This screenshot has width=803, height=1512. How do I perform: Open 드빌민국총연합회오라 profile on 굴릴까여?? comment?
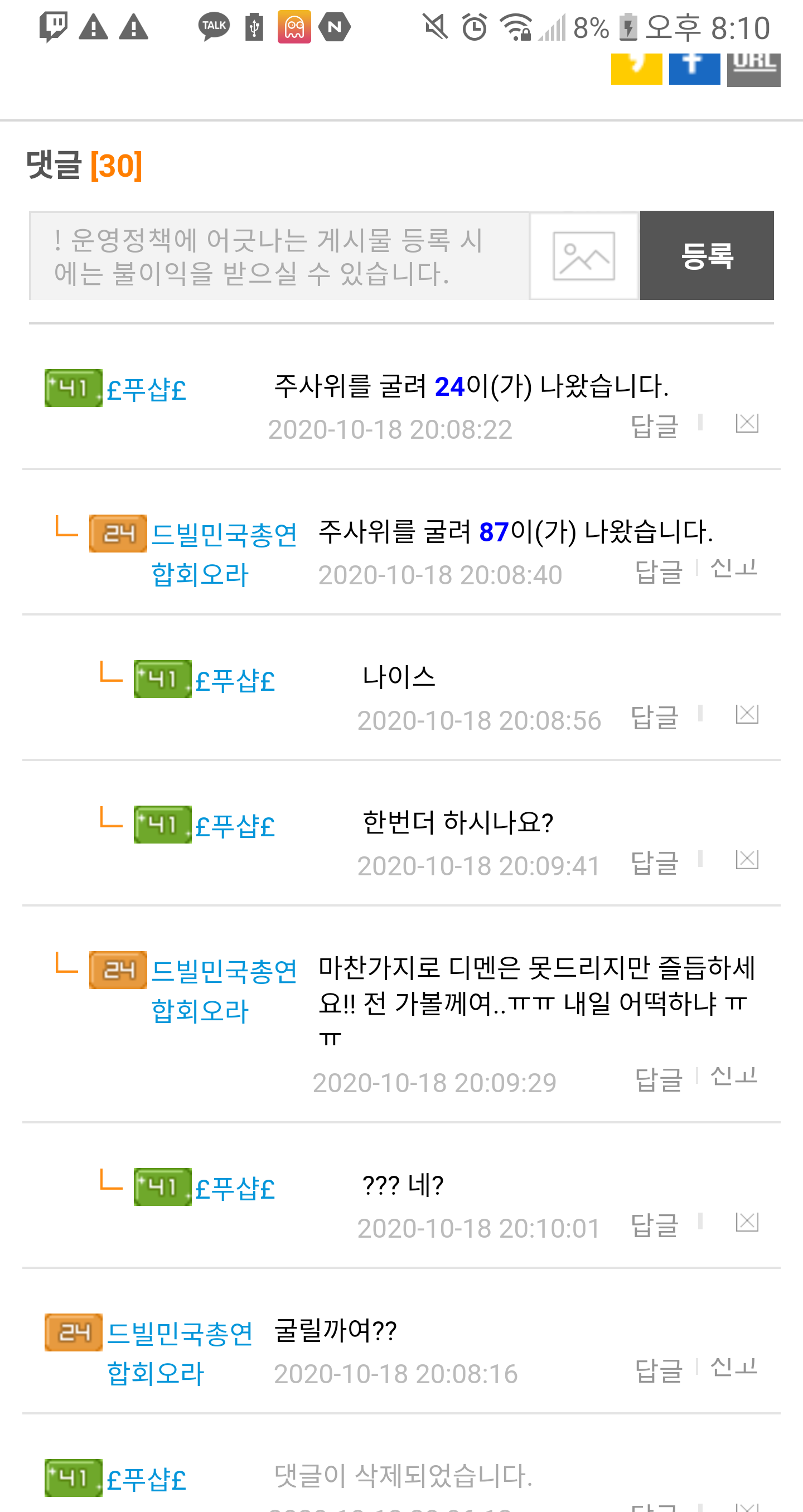coord(179,1353)
